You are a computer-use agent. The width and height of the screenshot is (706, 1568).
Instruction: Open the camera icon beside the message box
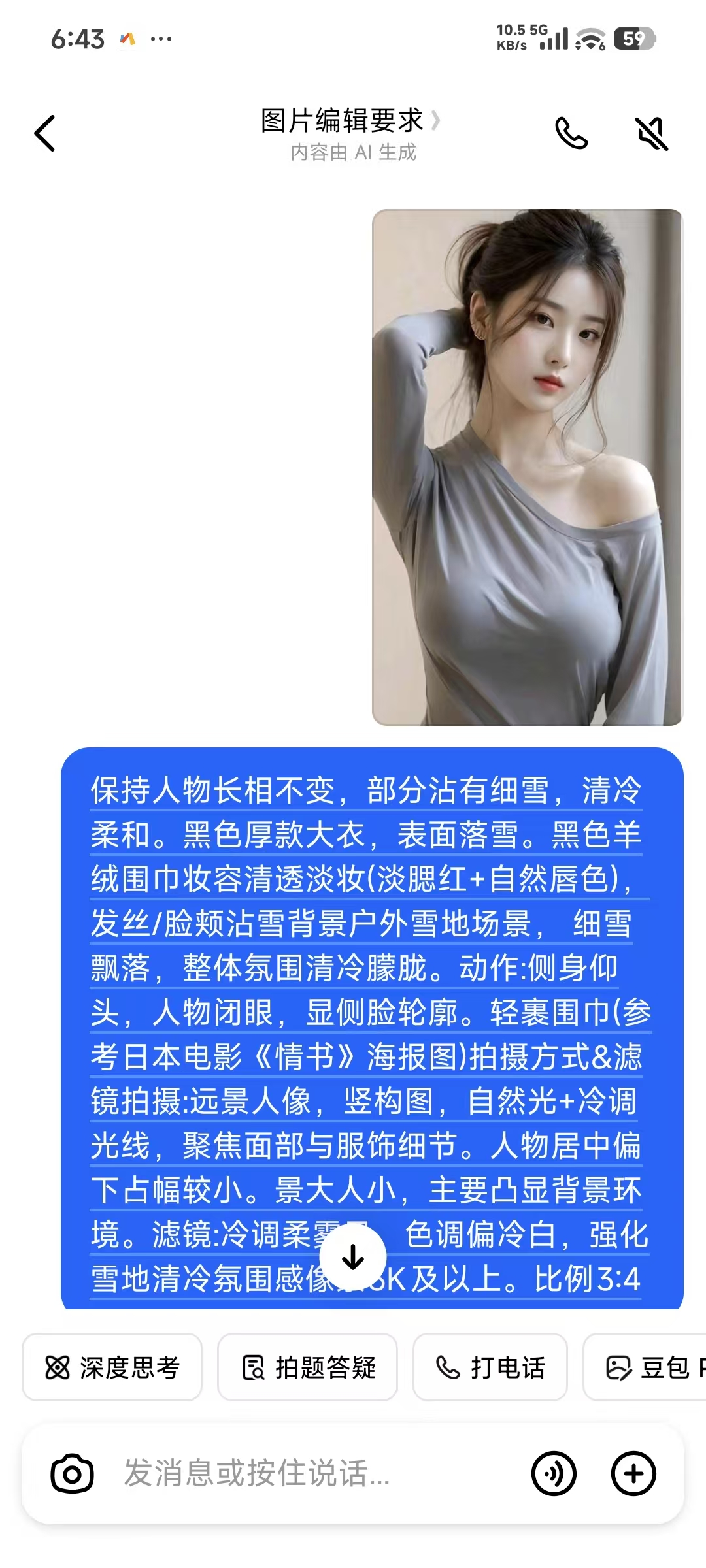click(x=72, y=1473)
